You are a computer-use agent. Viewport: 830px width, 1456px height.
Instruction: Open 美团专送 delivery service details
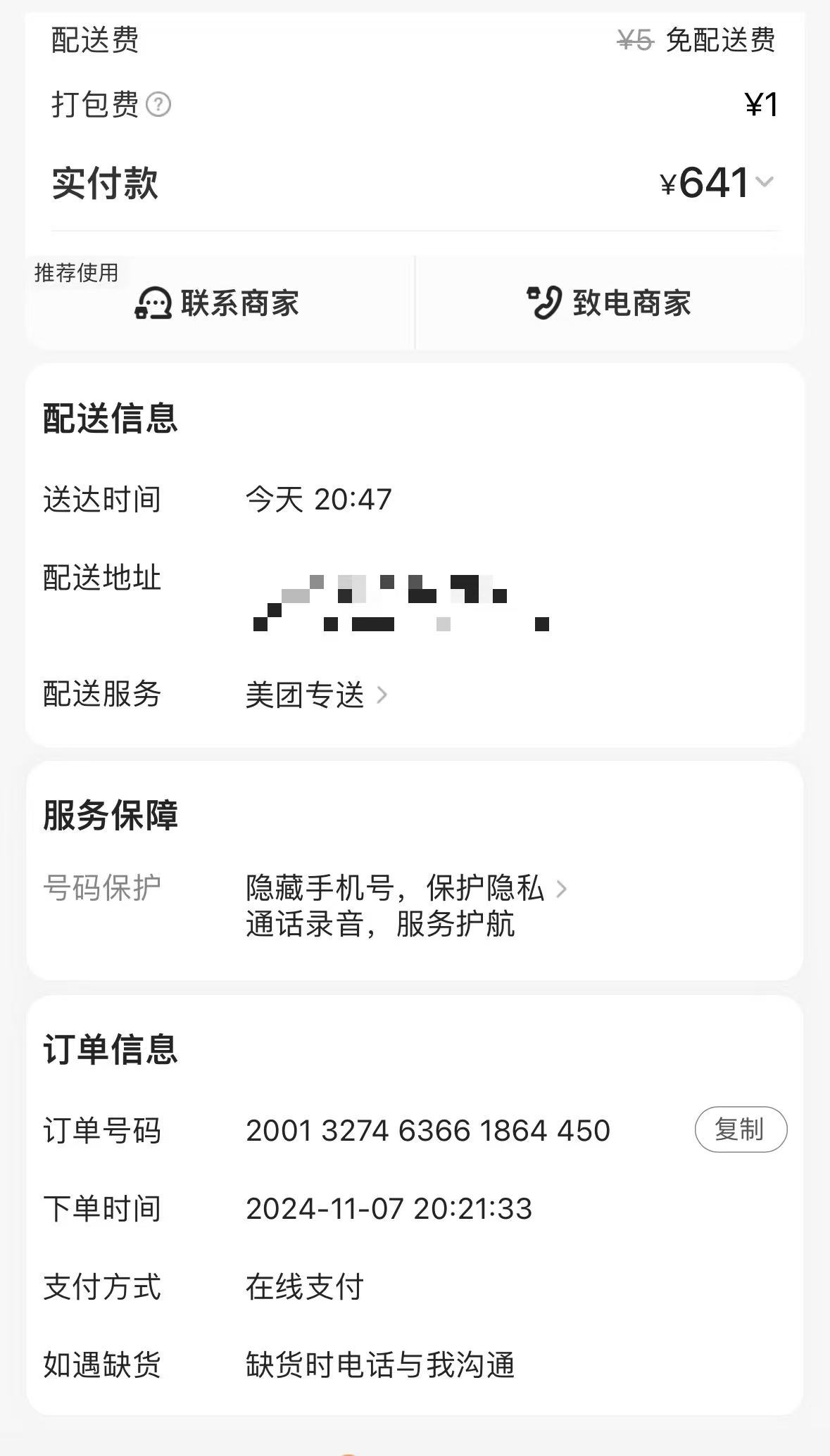click(317, 695)
